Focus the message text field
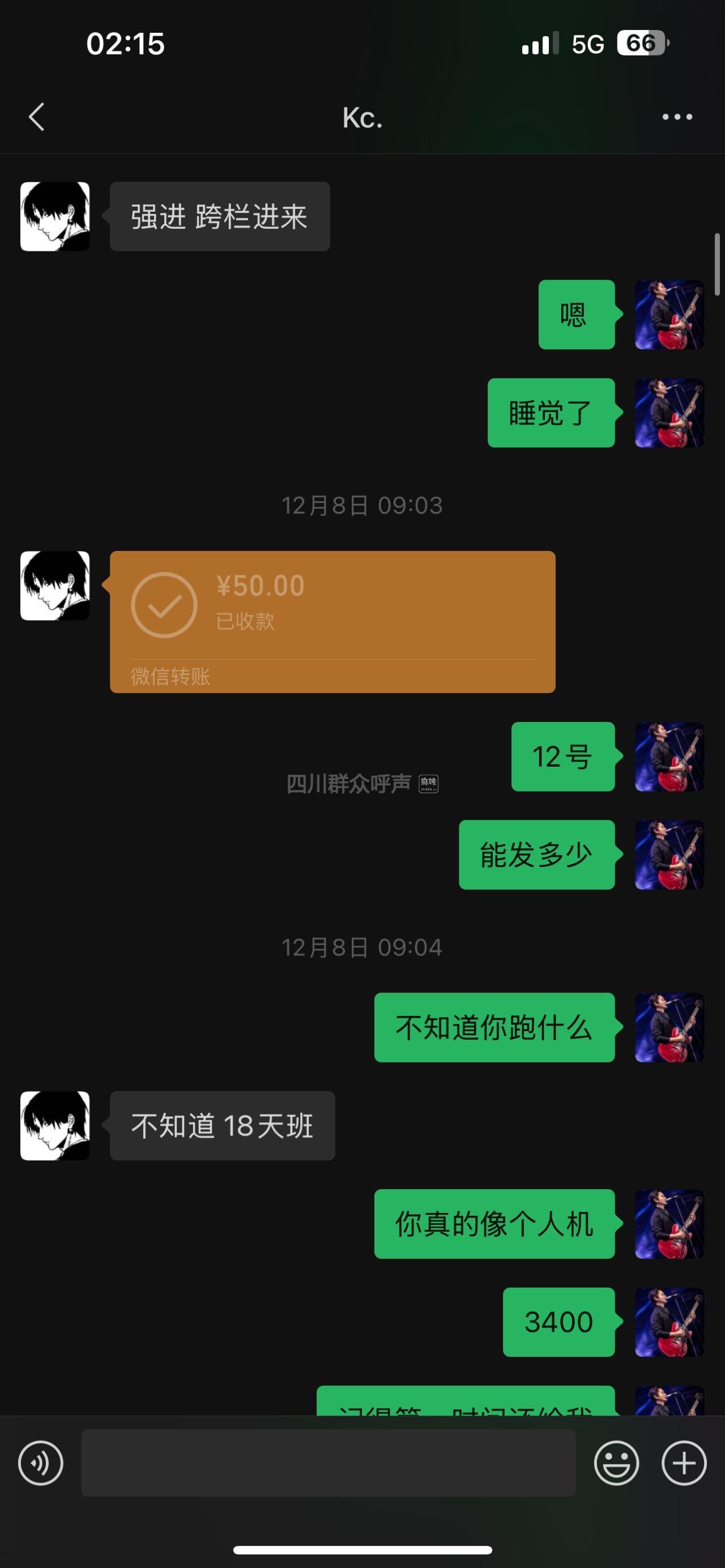This screenshot has width=725, height=1568. pyautogui.click(x=328, y=1463)
